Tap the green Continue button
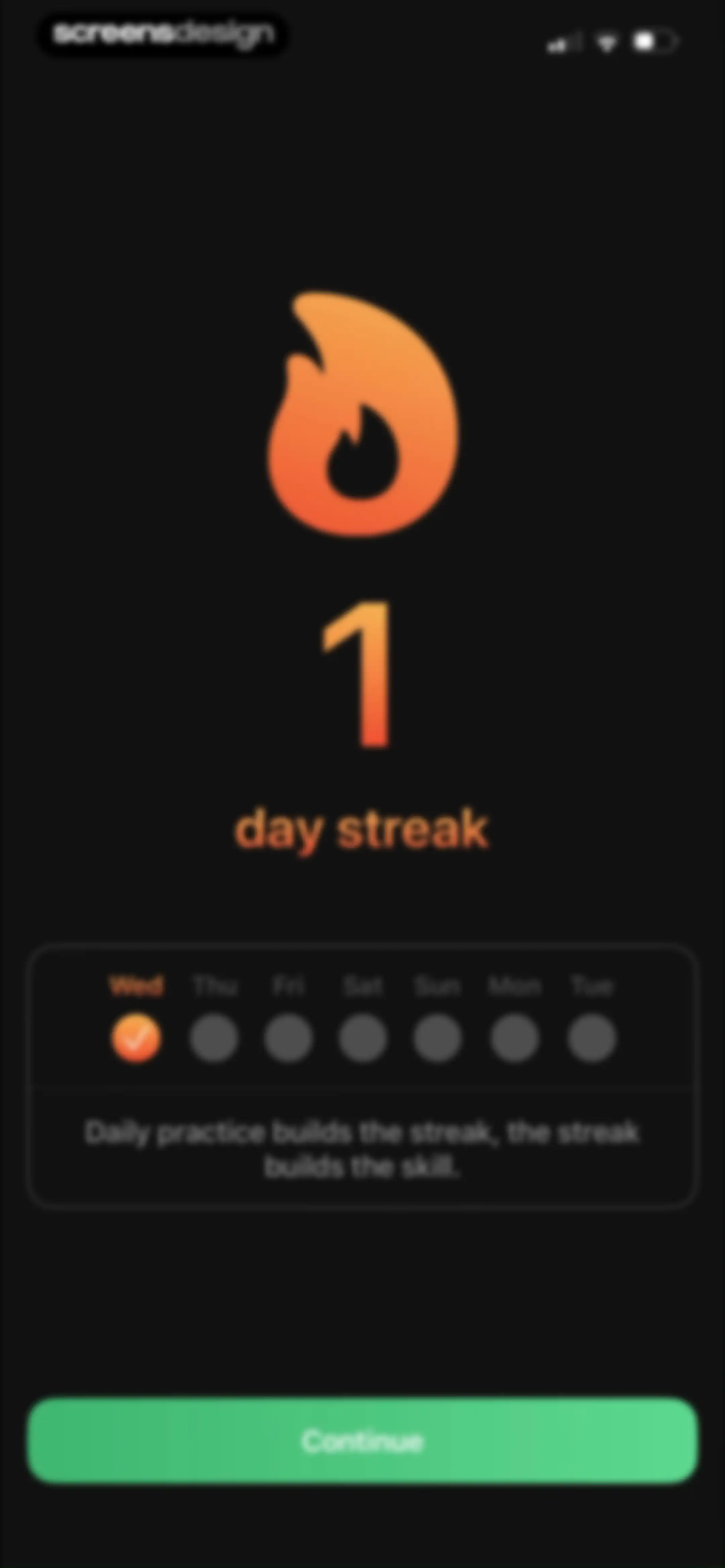Screen dimensions: 725x1568 [363, 1441]
